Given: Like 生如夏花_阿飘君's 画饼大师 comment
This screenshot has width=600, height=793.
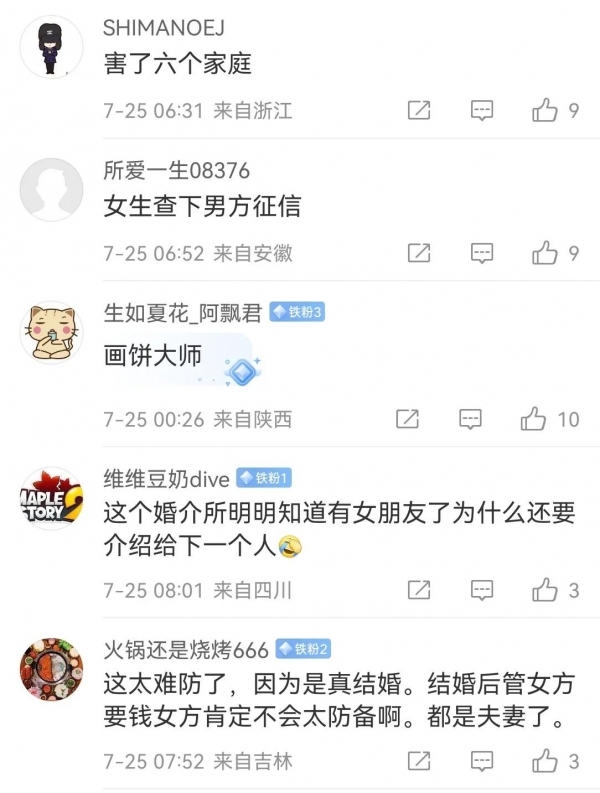Looking at the screenshot, I should (x=533, y=418).
